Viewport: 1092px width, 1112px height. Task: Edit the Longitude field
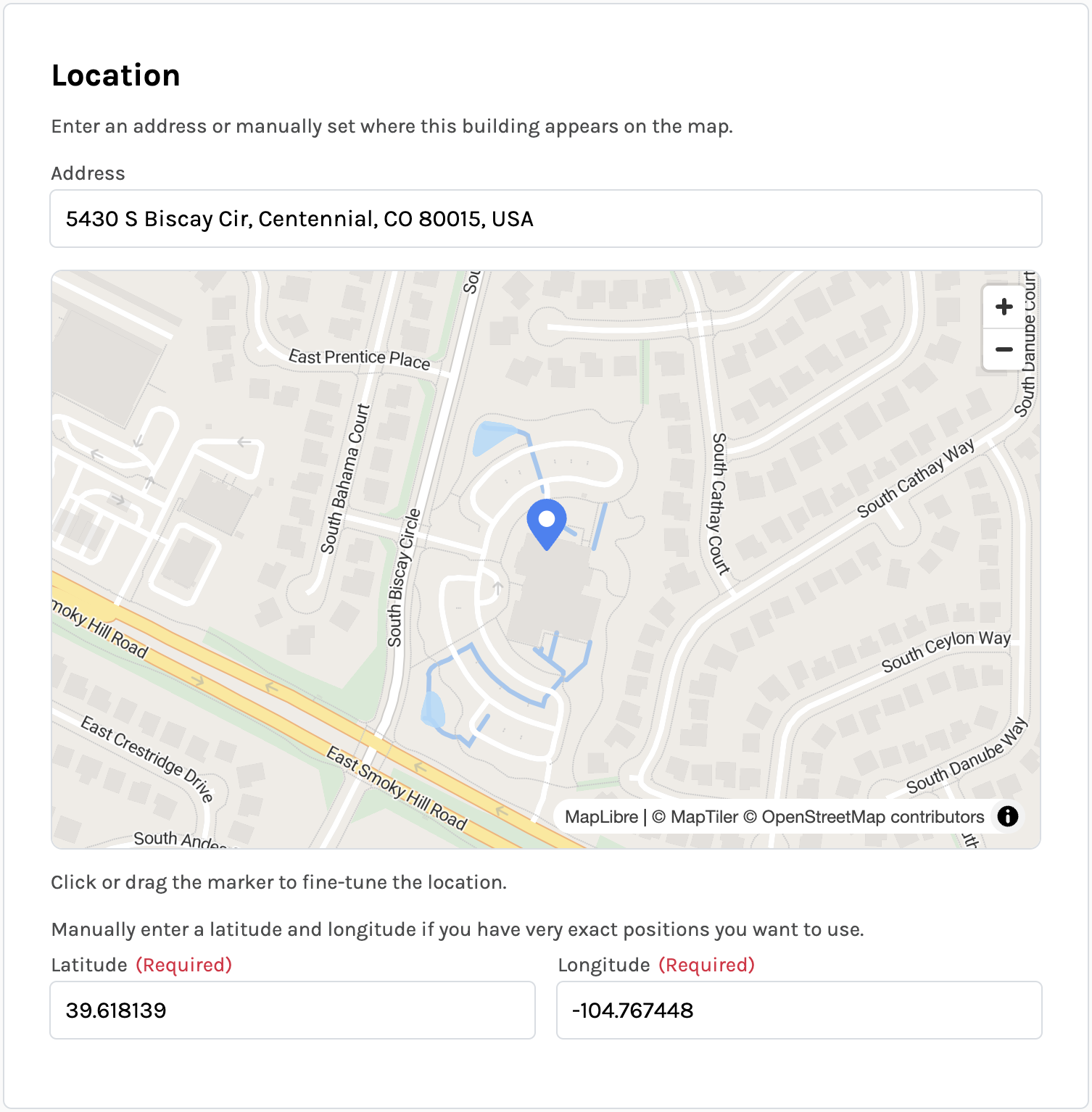(x=798, y=1010)
